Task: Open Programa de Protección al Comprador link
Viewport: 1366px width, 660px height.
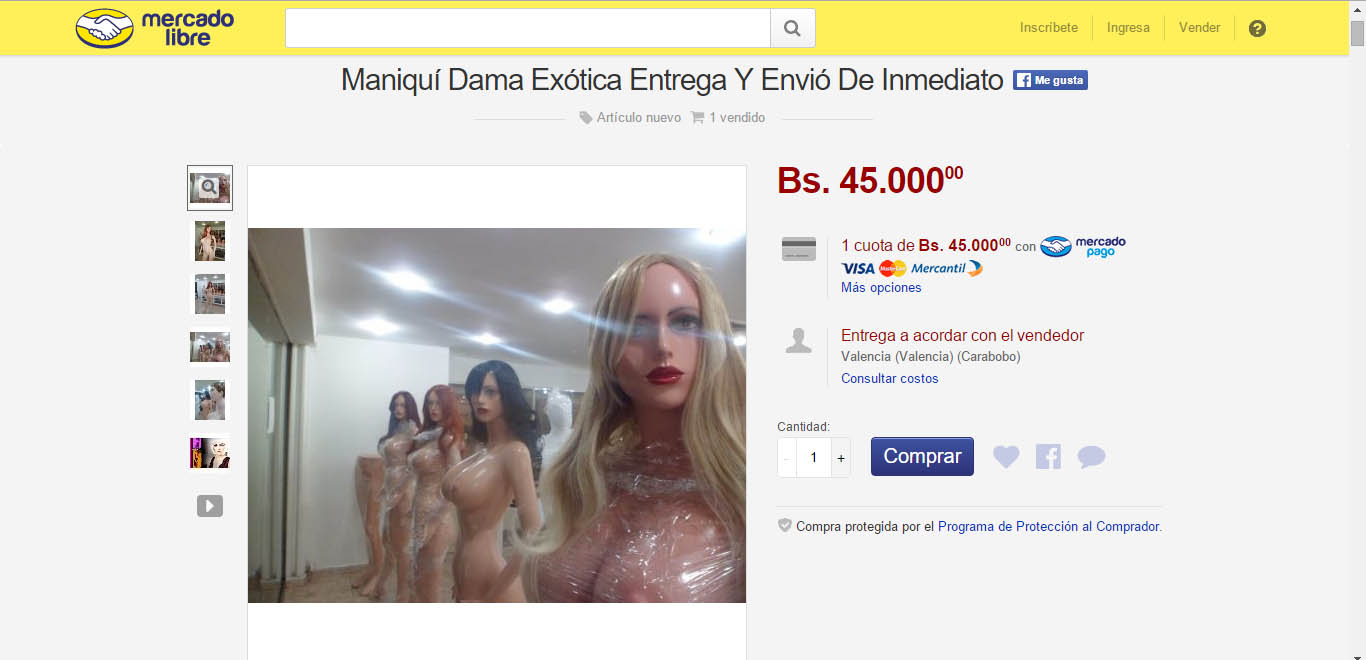Action: 1048,526
